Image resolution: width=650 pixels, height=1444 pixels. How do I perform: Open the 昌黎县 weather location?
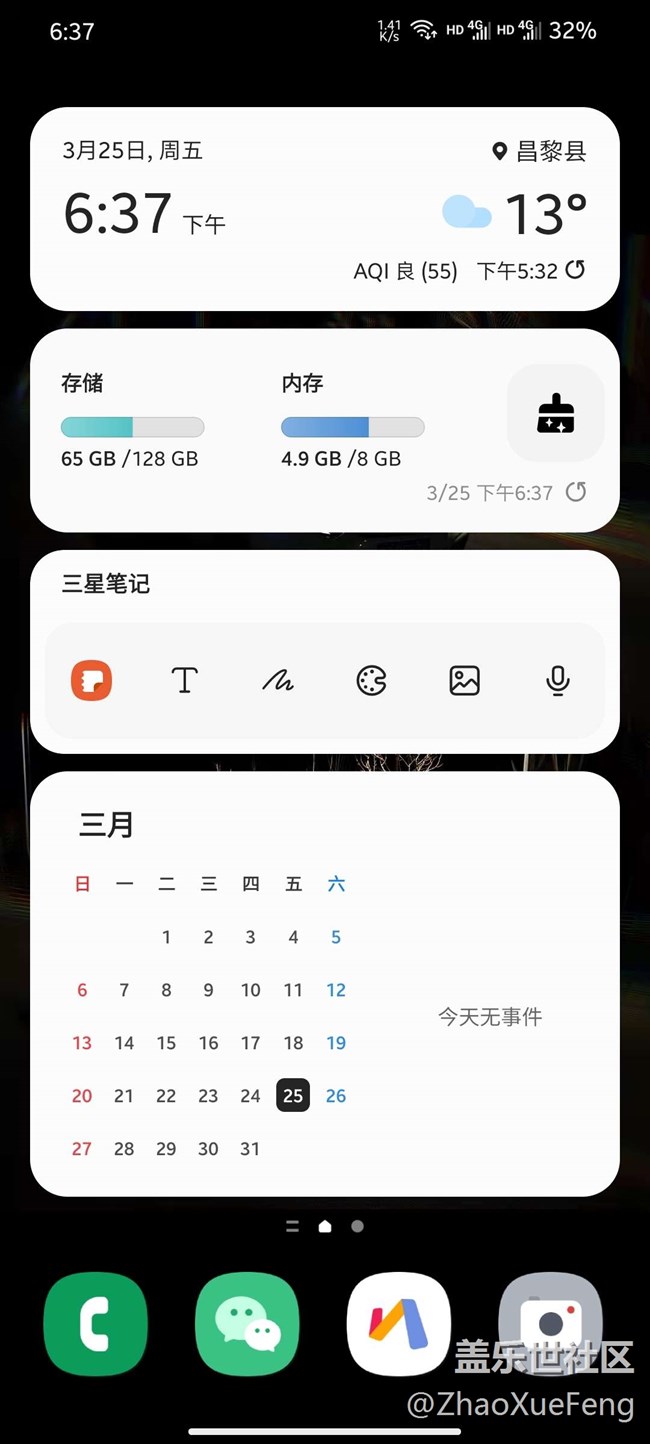539,152
